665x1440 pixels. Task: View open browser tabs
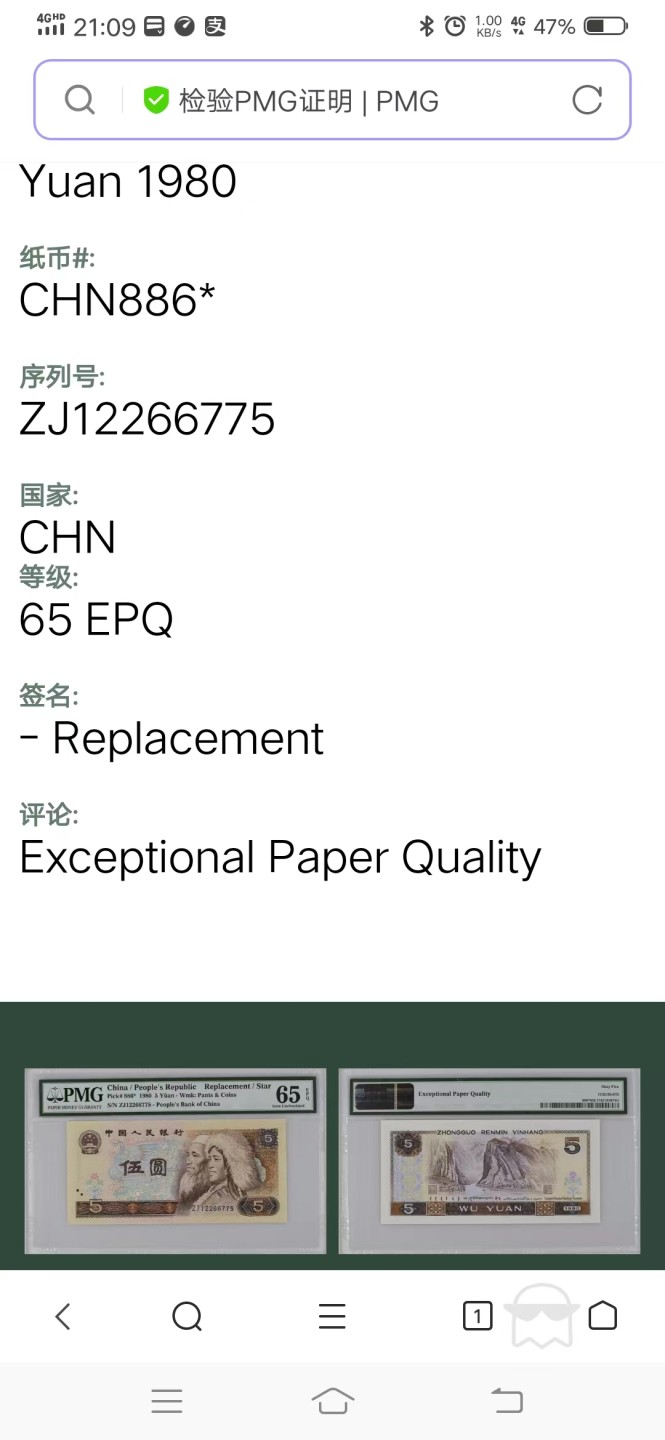coord(477,1316)
